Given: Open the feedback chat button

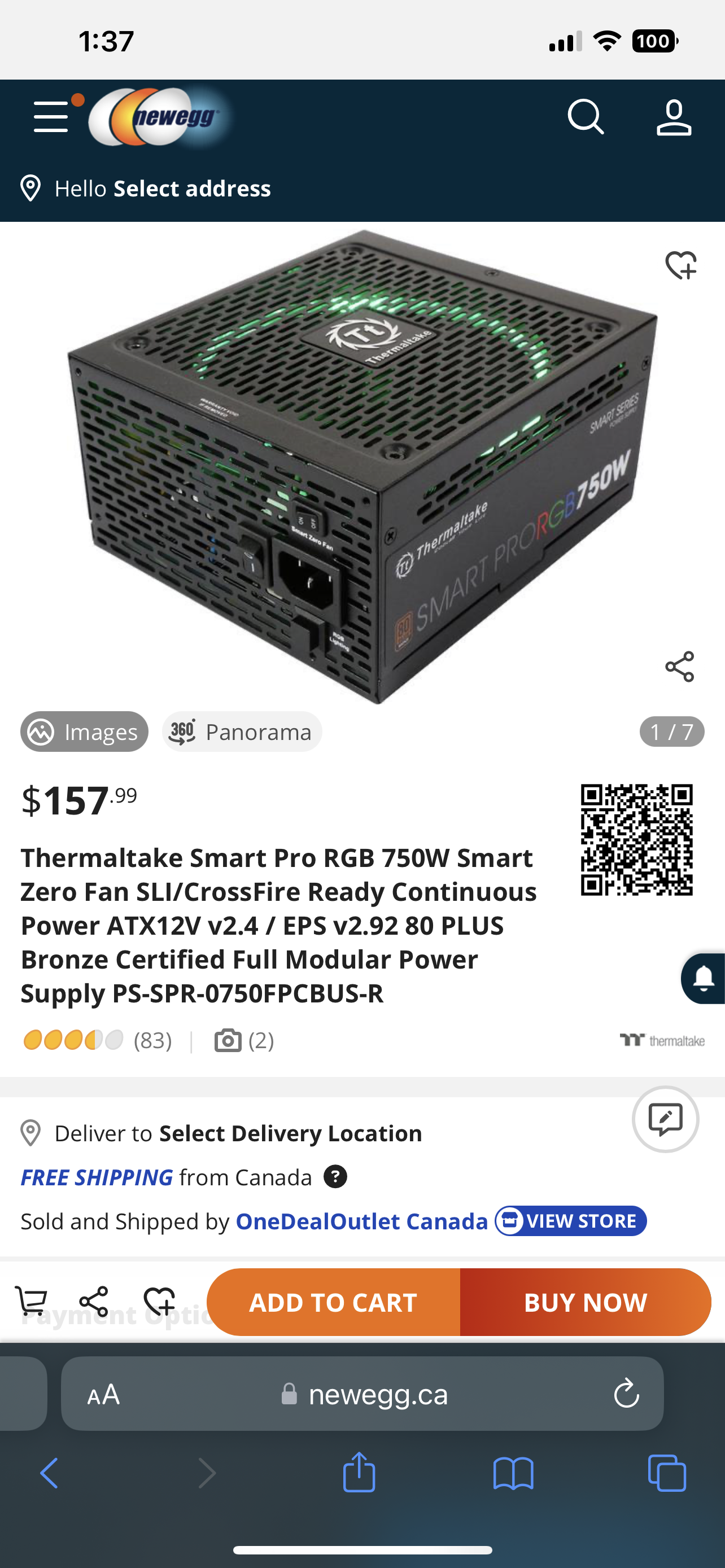Looking at the screenshot, I should (665, 1119).
